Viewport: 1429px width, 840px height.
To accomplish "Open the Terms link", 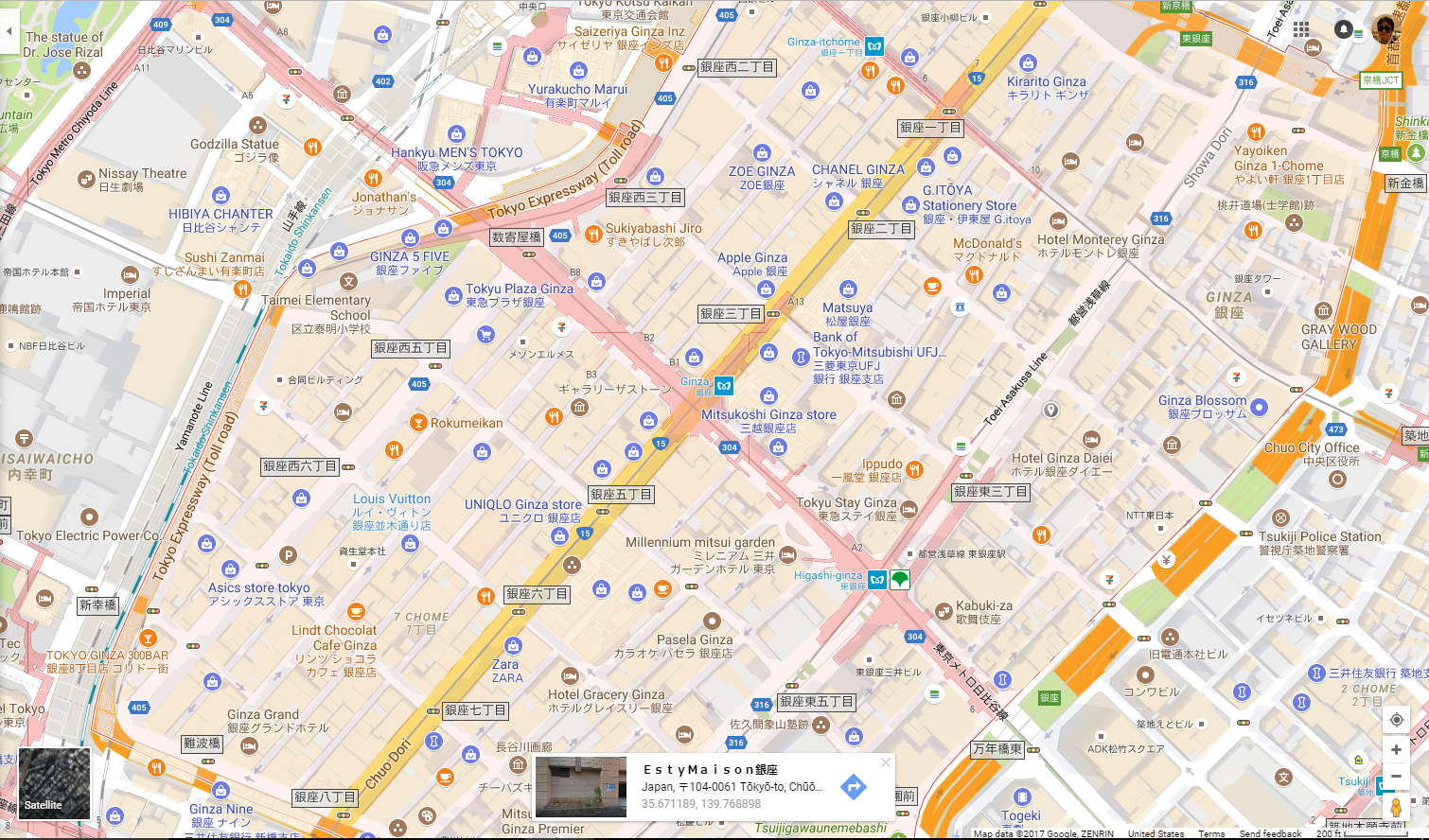I will [x=1211, y=834].
